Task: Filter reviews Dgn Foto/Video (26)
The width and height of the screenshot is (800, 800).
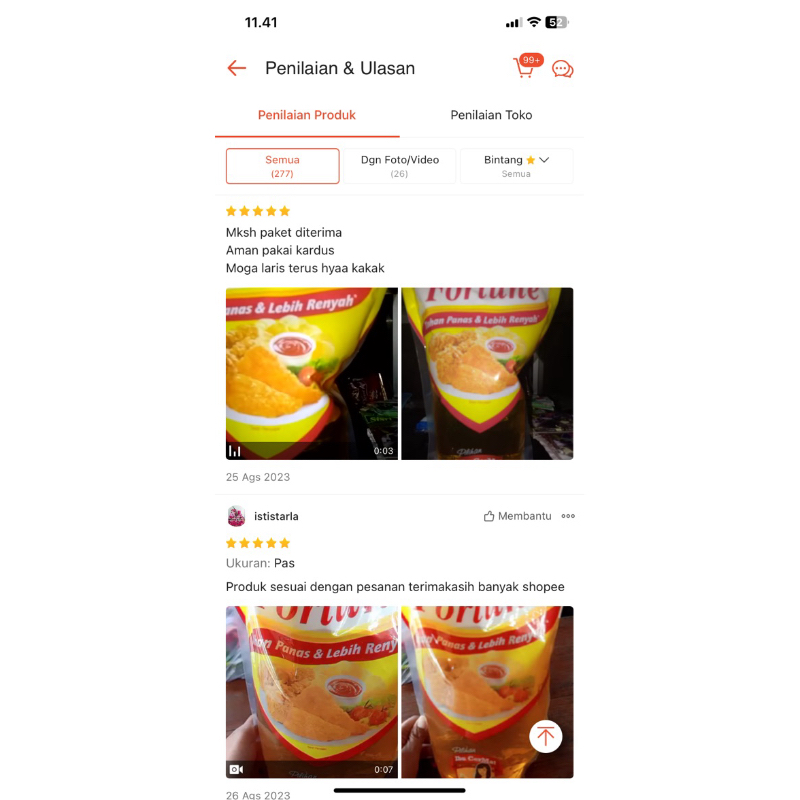Action: 399,166
